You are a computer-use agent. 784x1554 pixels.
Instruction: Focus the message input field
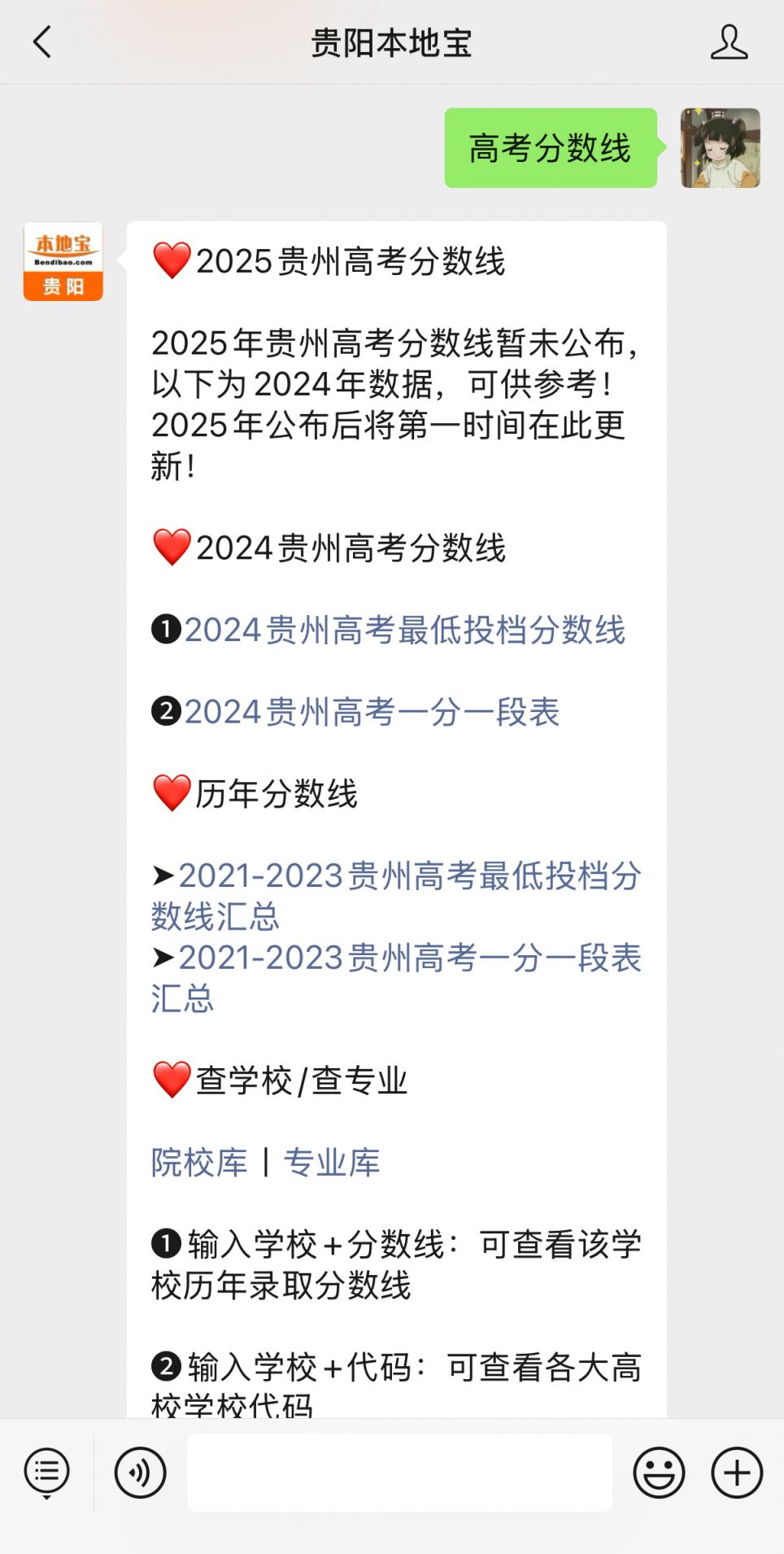pyautogui.click(x=399, y=1473)
